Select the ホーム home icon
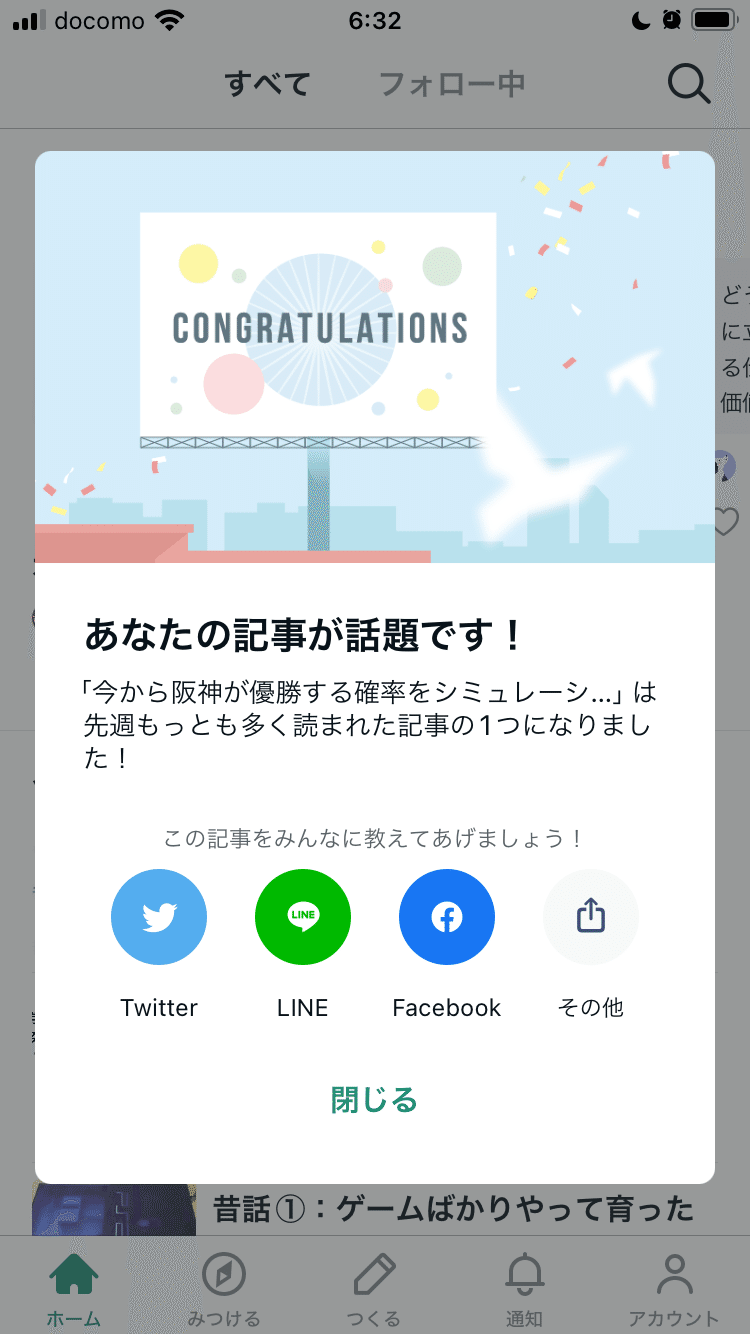Viewport: 750px width, 1334px height. click(x=71, y=1275)
